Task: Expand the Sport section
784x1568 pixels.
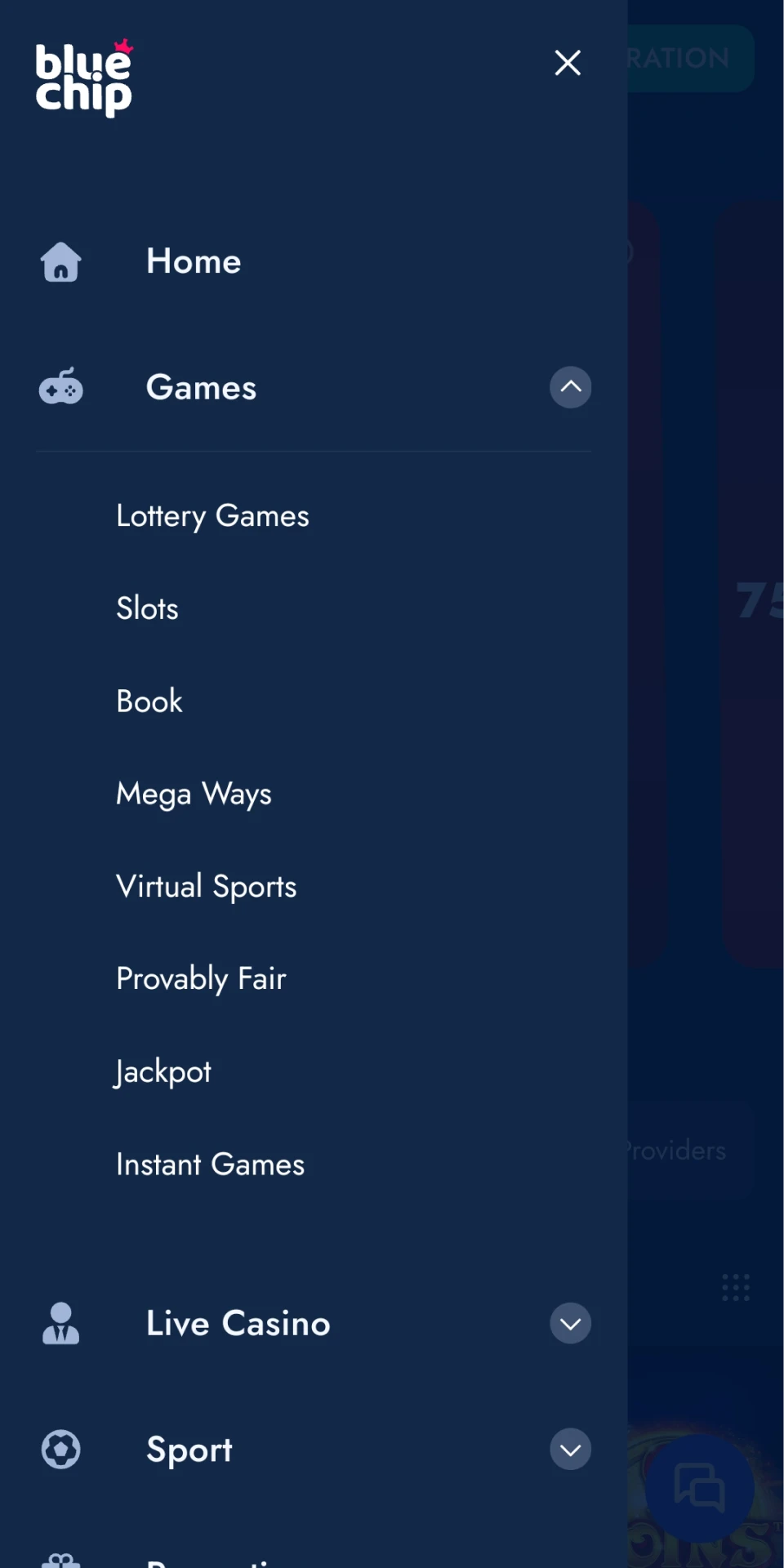Action: (x=570, y=1450)
